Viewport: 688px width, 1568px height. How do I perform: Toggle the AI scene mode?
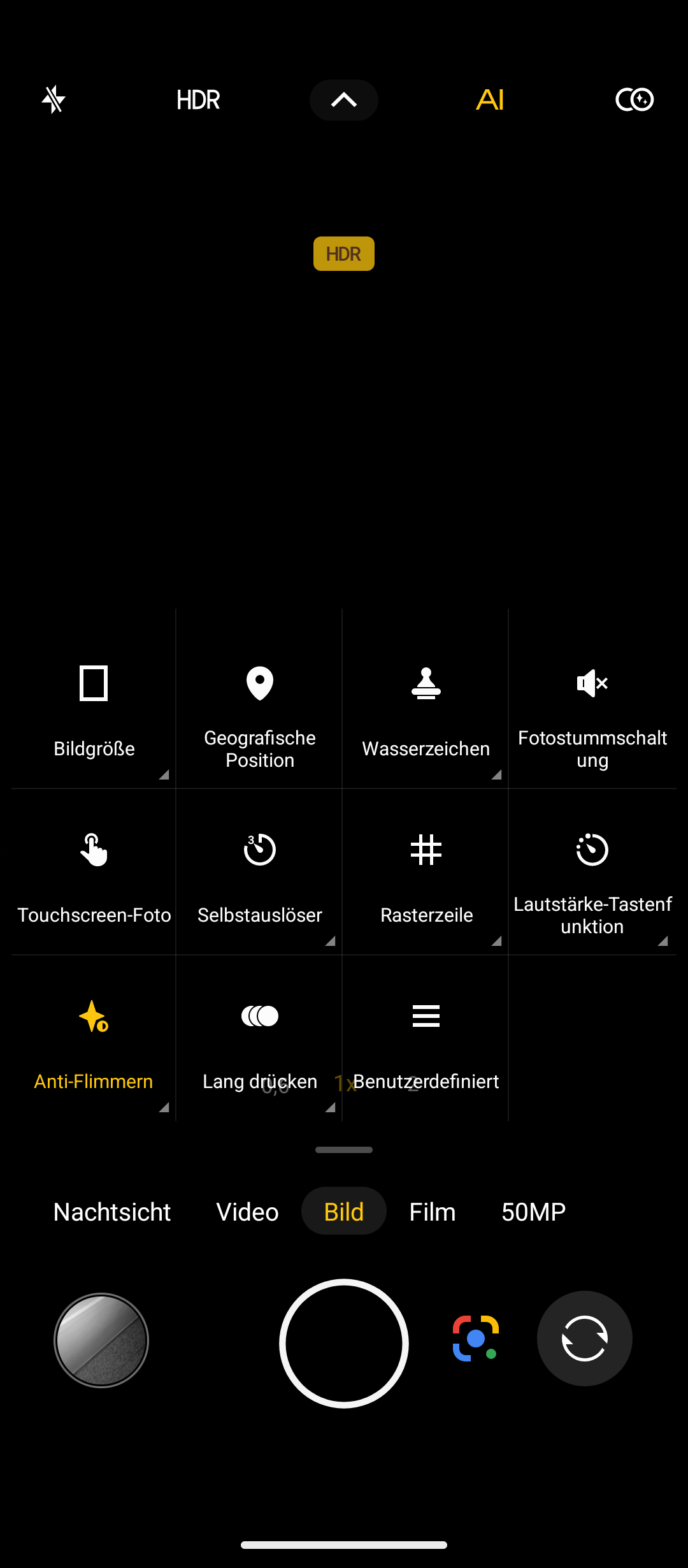[x=490, y=100]
